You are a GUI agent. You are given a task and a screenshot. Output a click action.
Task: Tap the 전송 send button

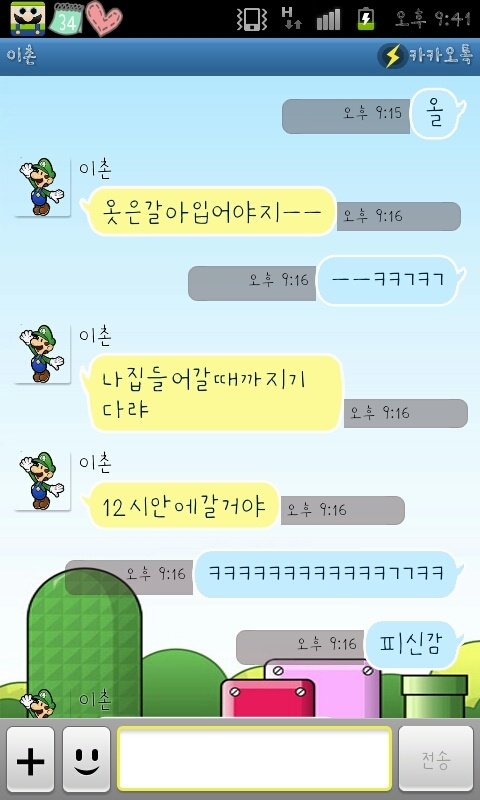[x=436, y=759]
